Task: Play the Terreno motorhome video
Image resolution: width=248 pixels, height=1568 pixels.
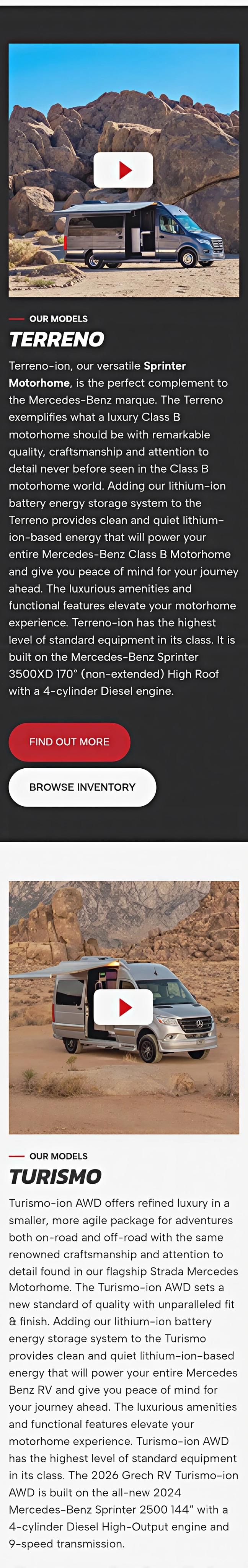Action: [123, 170]
